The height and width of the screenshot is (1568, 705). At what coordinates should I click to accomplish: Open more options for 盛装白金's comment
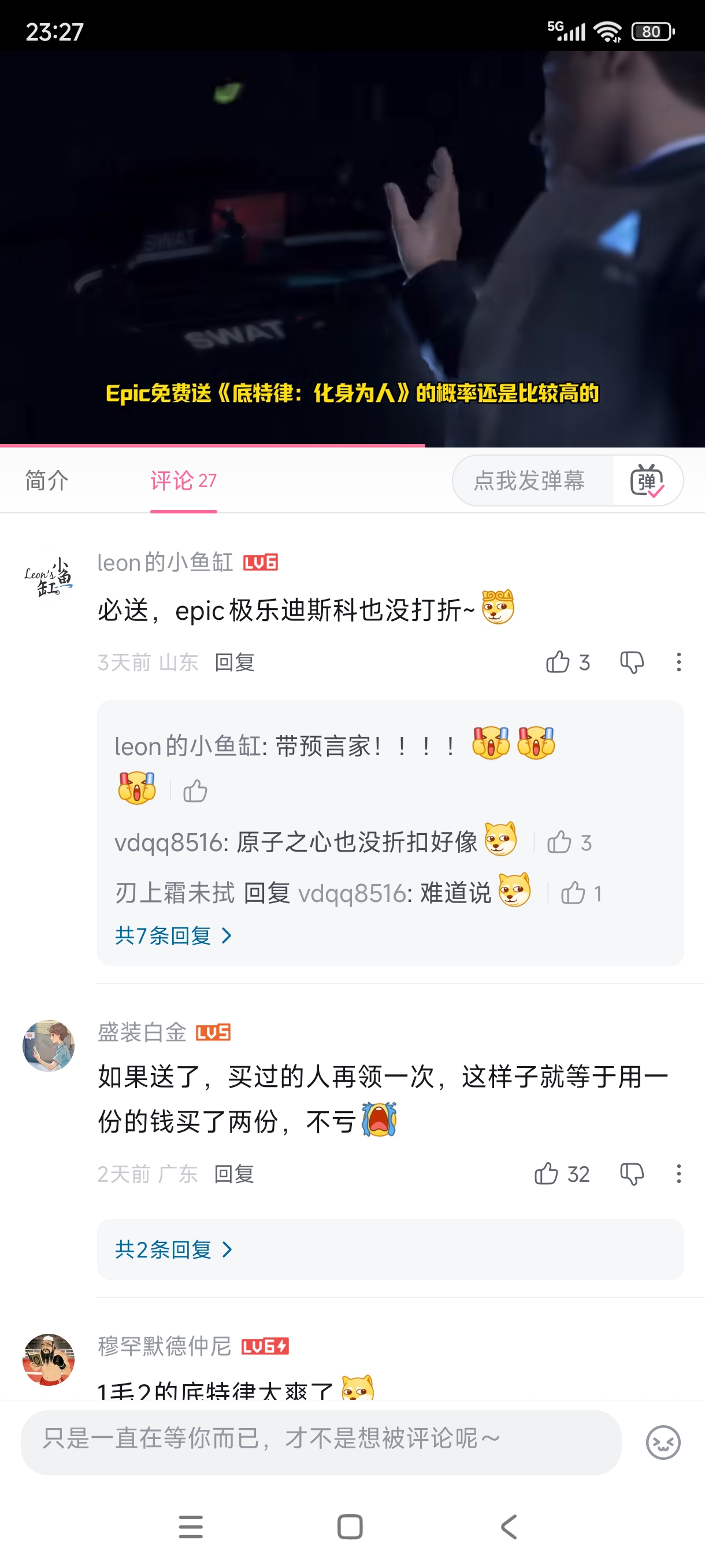coord(678,1174)
